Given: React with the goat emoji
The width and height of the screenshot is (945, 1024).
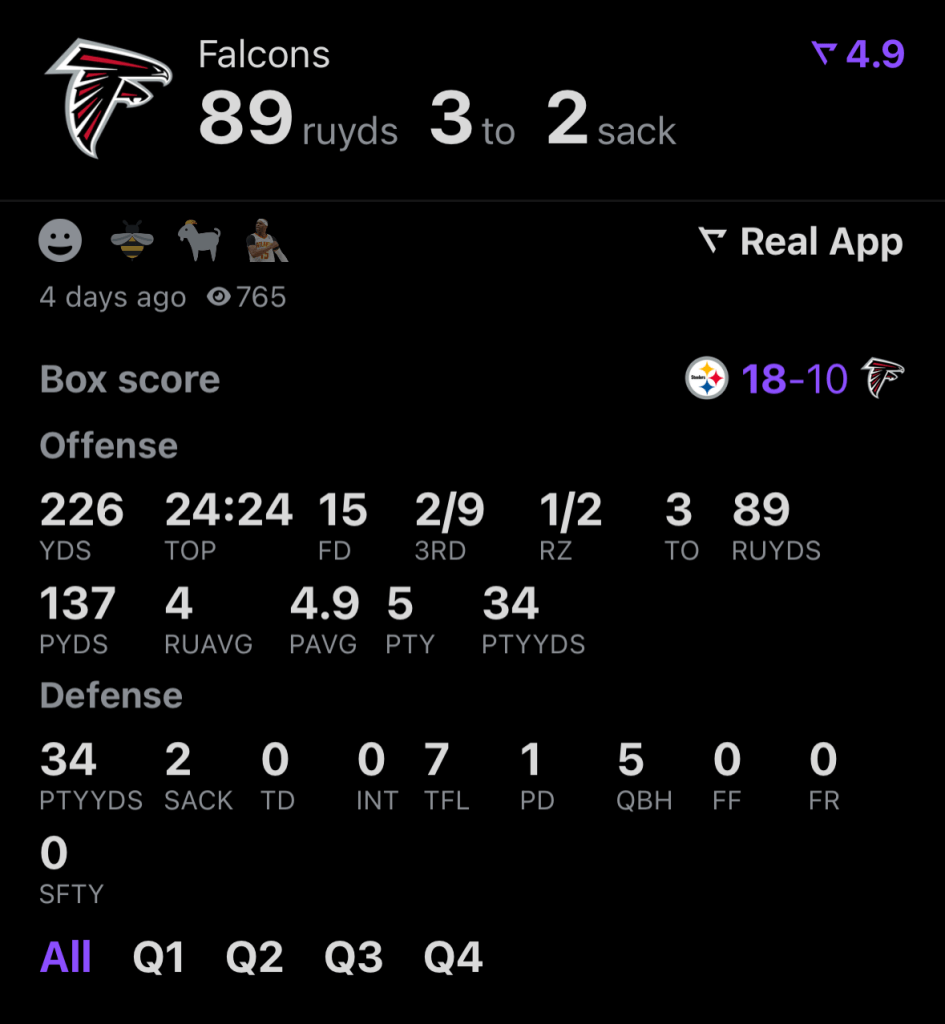Looking at the screenshot, I should point(199,241).
